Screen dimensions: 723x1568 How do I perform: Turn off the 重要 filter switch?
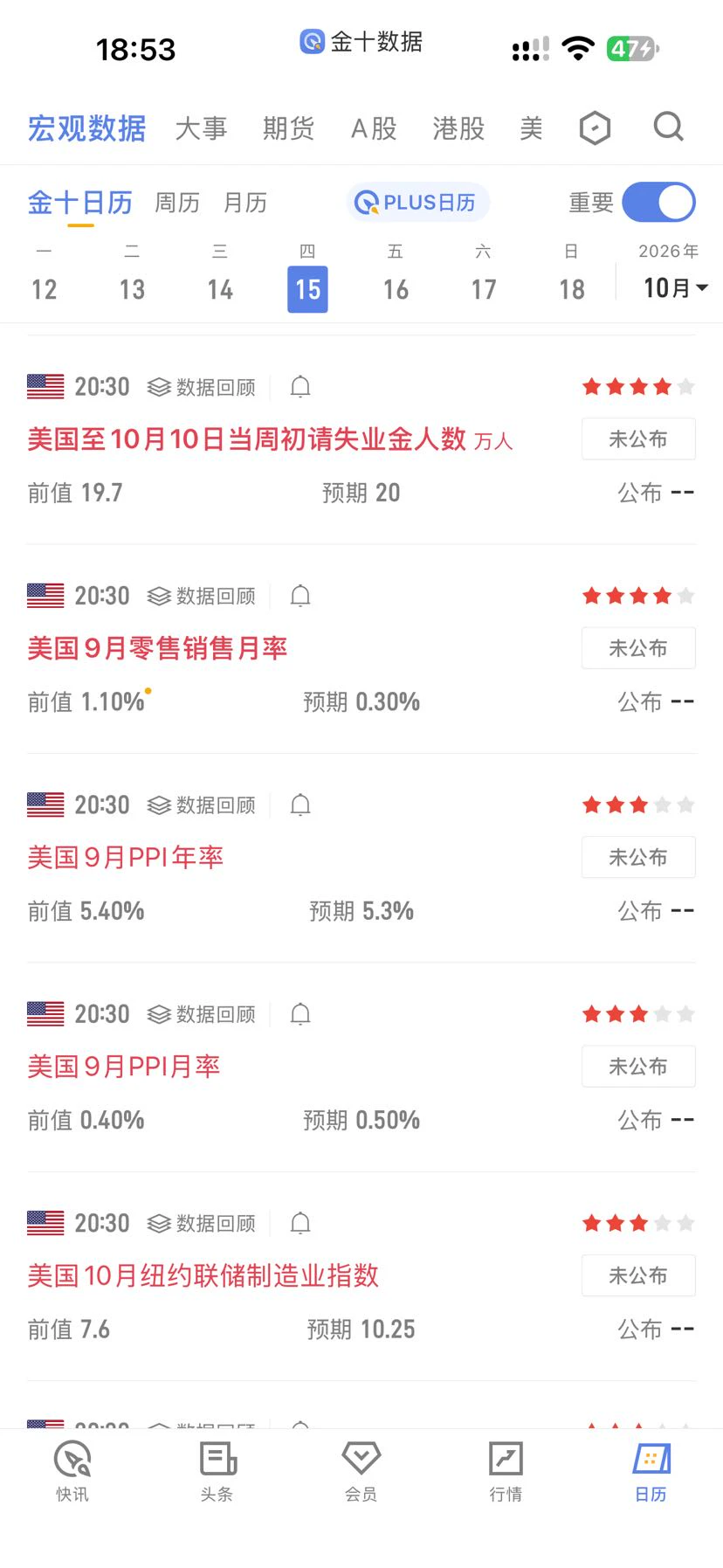[658, 203]
